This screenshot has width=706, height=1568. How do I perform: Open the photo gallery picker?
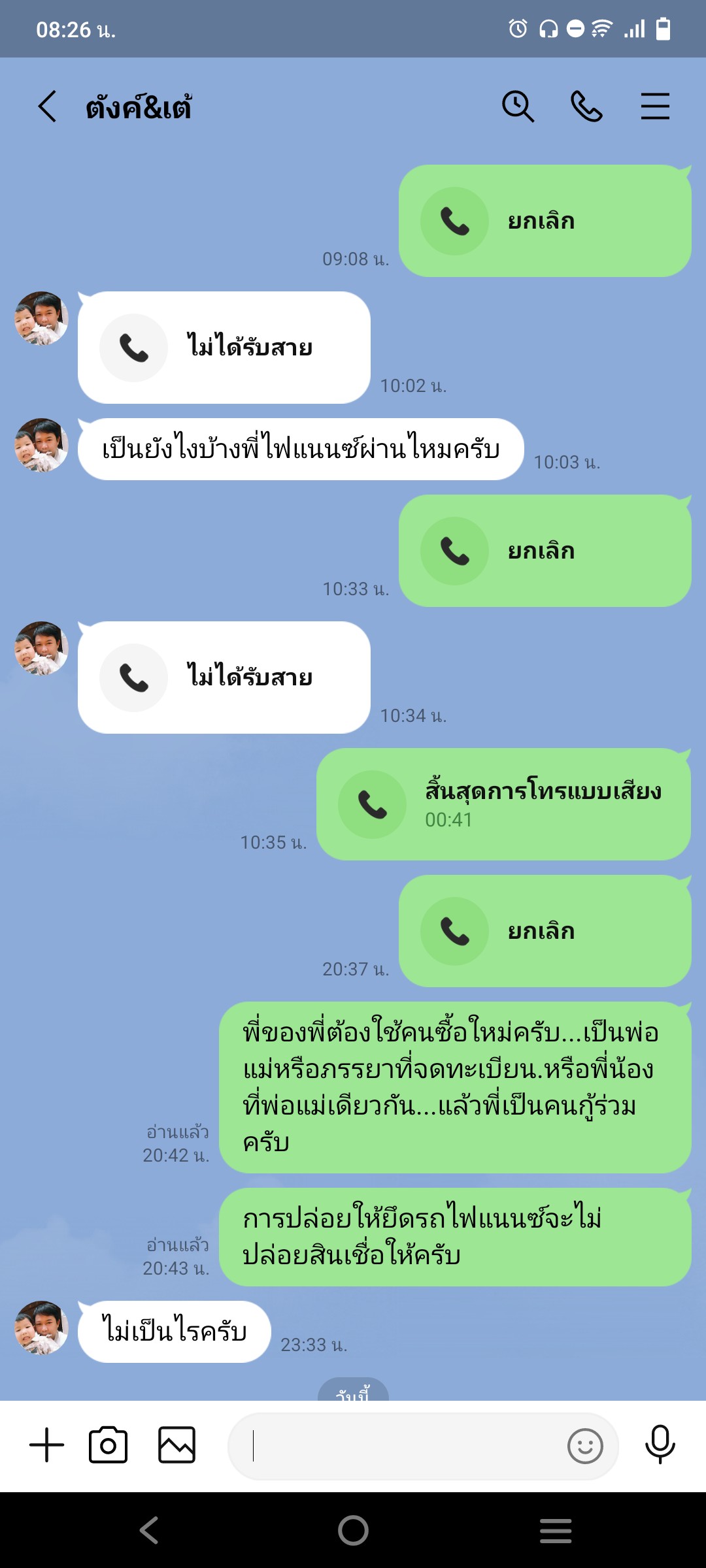(177, 1445)
